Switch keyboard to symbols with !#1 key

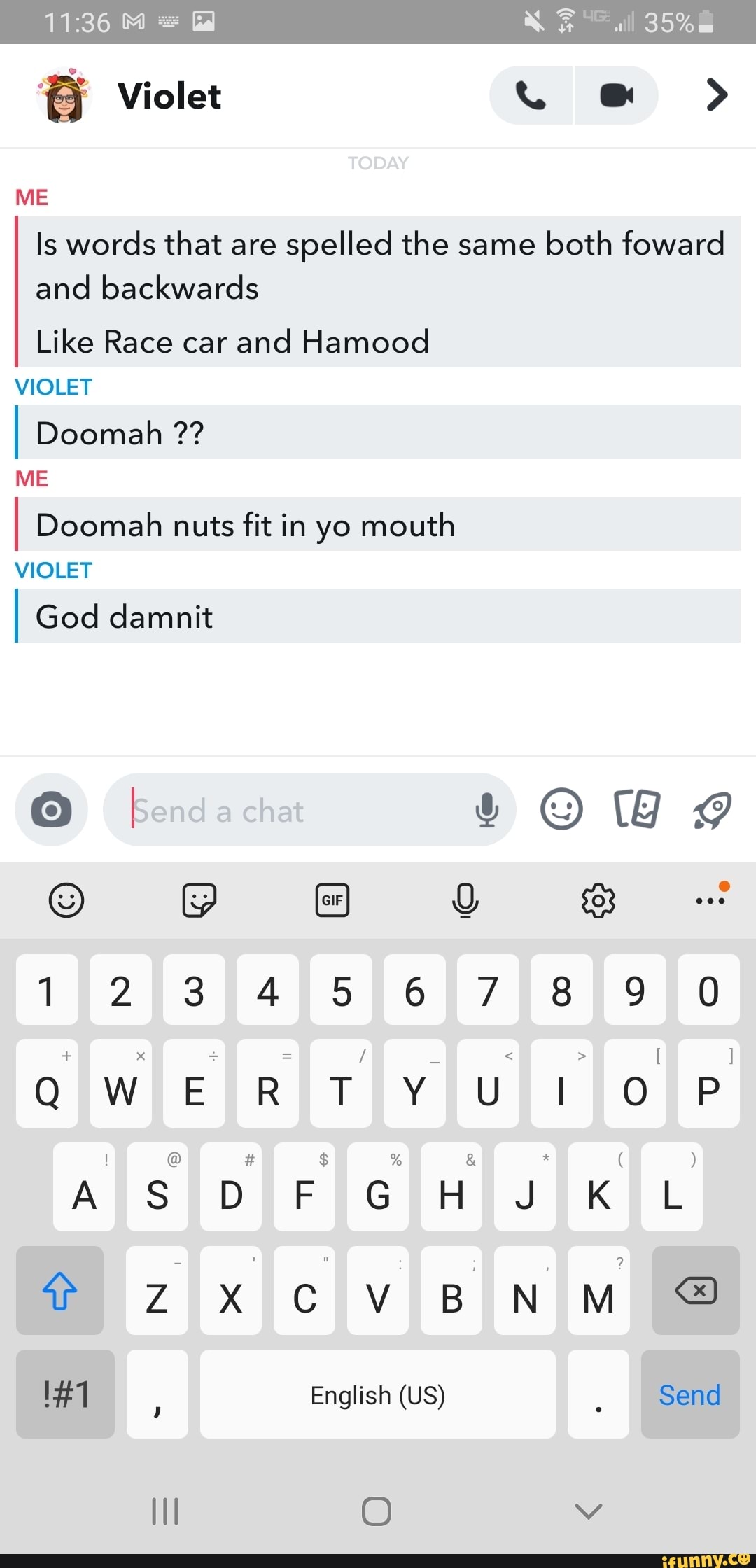[x=66, y=1395]
